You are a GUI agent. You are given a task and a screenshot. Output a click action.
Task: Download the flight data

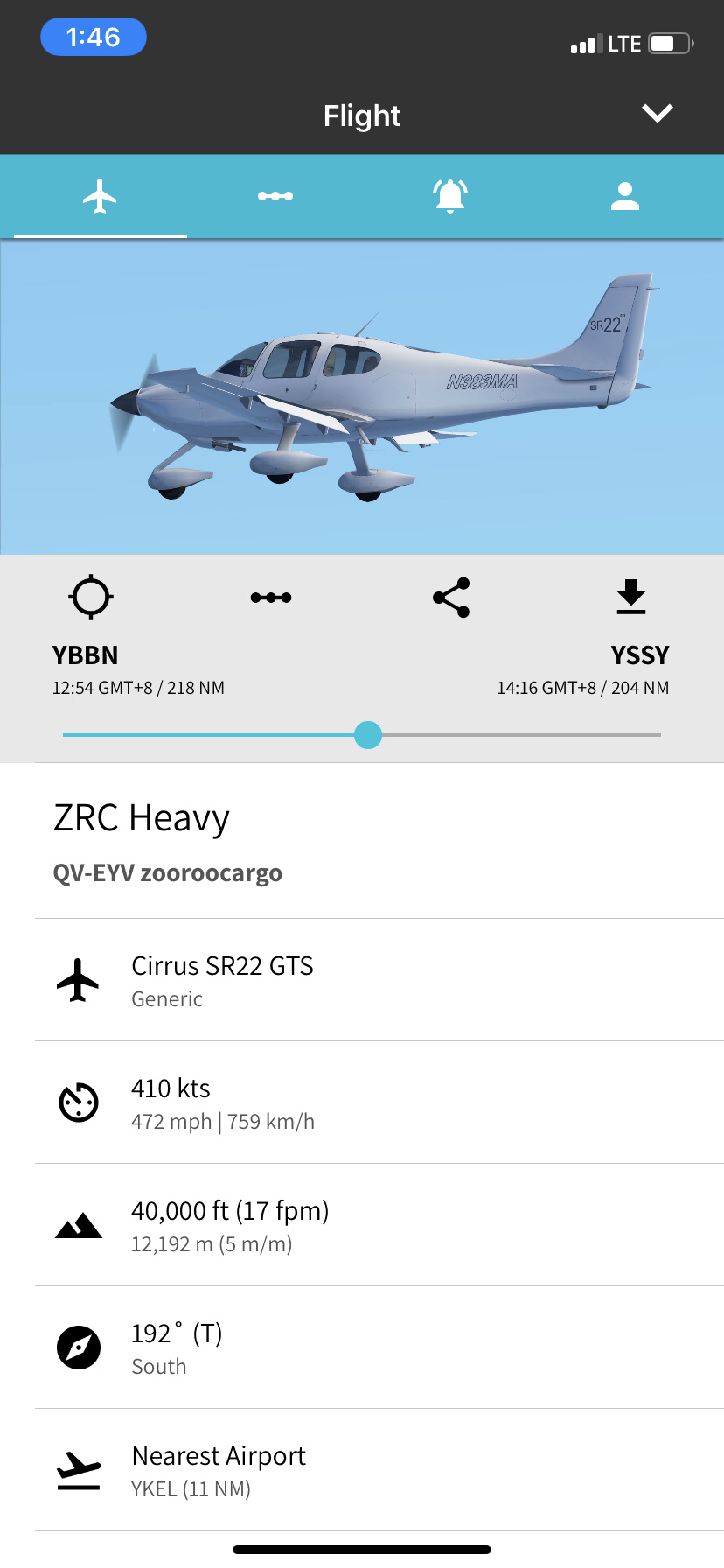click(x=630, y=598)
